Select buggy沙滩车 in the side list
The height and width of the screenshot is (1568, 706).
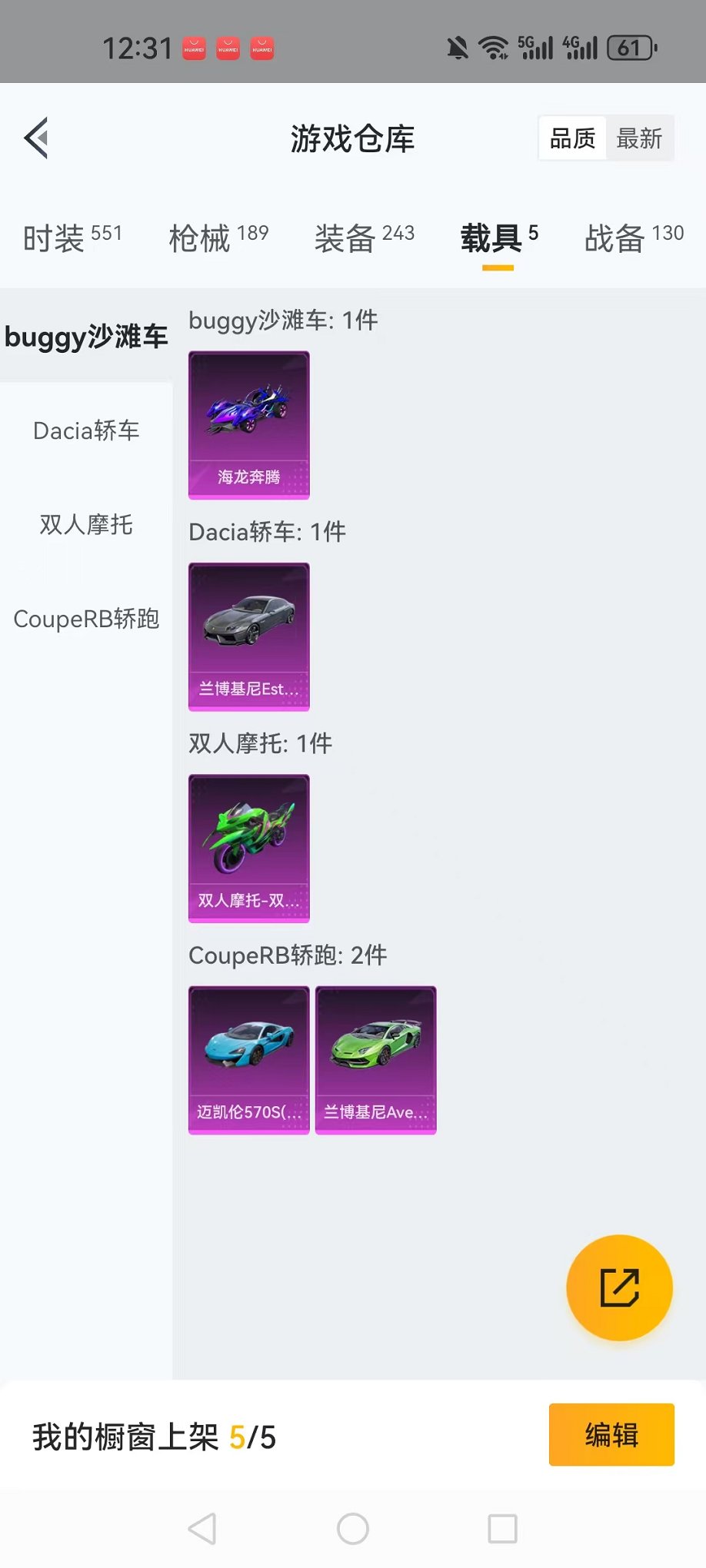click(x=86, y=336)
